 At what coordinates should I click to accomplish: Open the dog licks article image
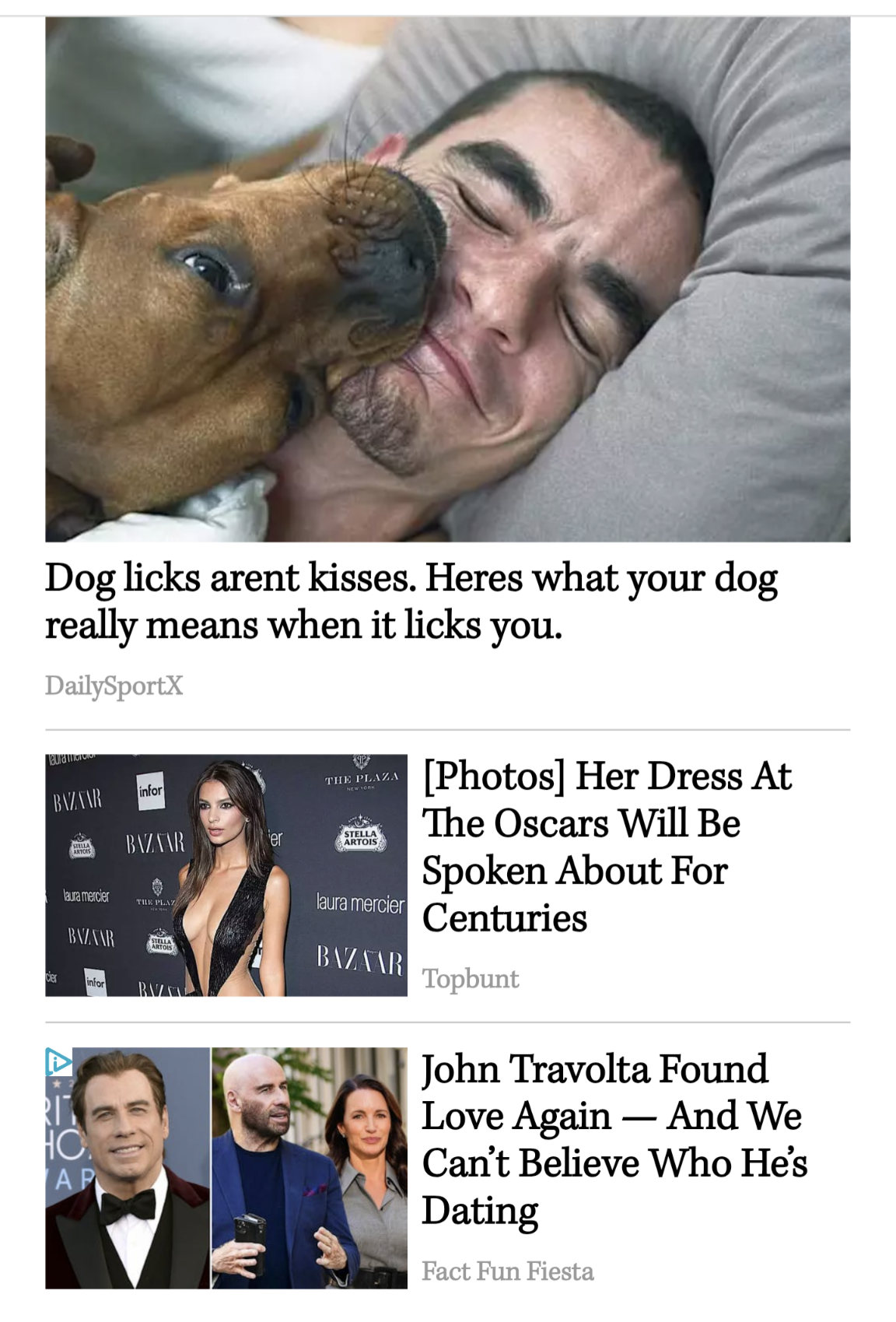[447, 280]
